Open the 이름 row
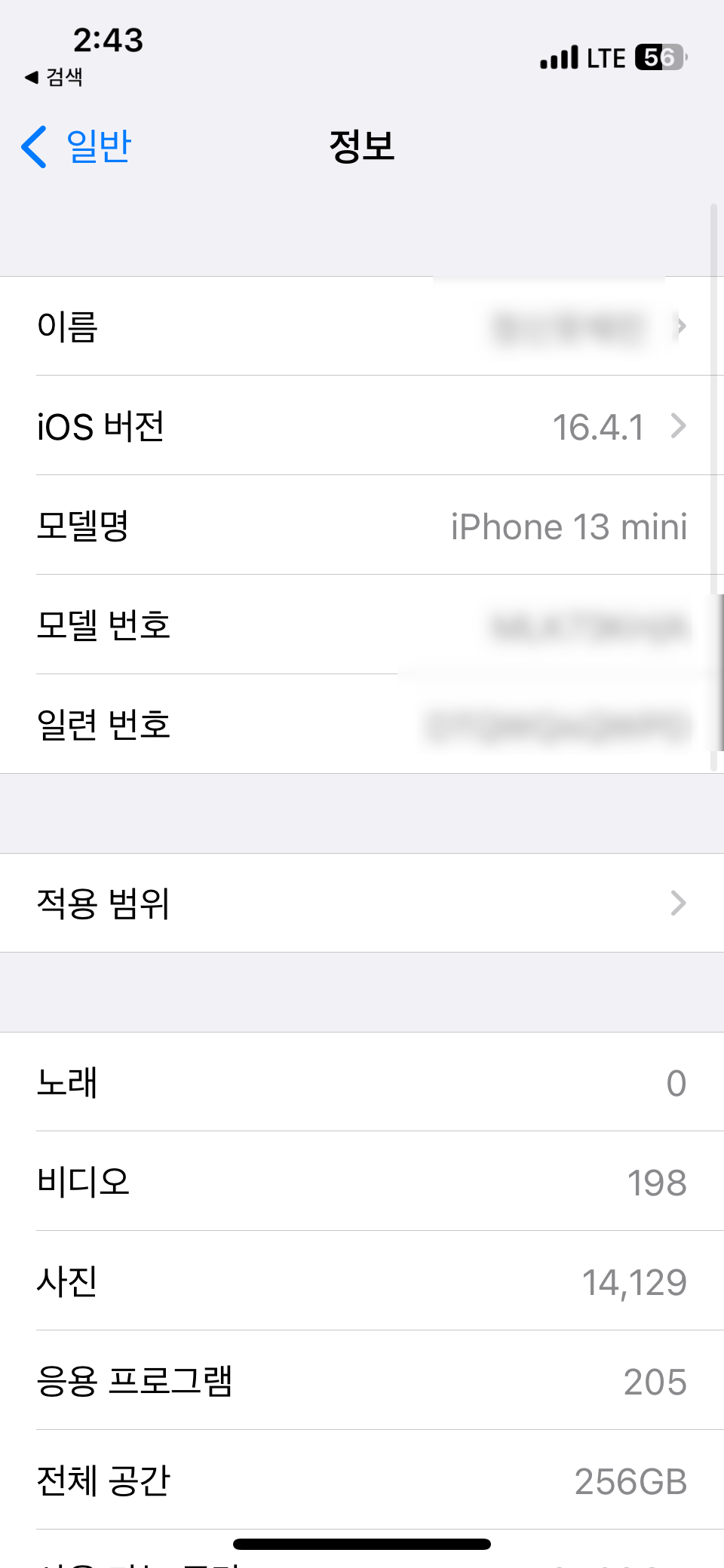Image resolution: width=724 pixels, height=1568 pixels. click(362, 327)
